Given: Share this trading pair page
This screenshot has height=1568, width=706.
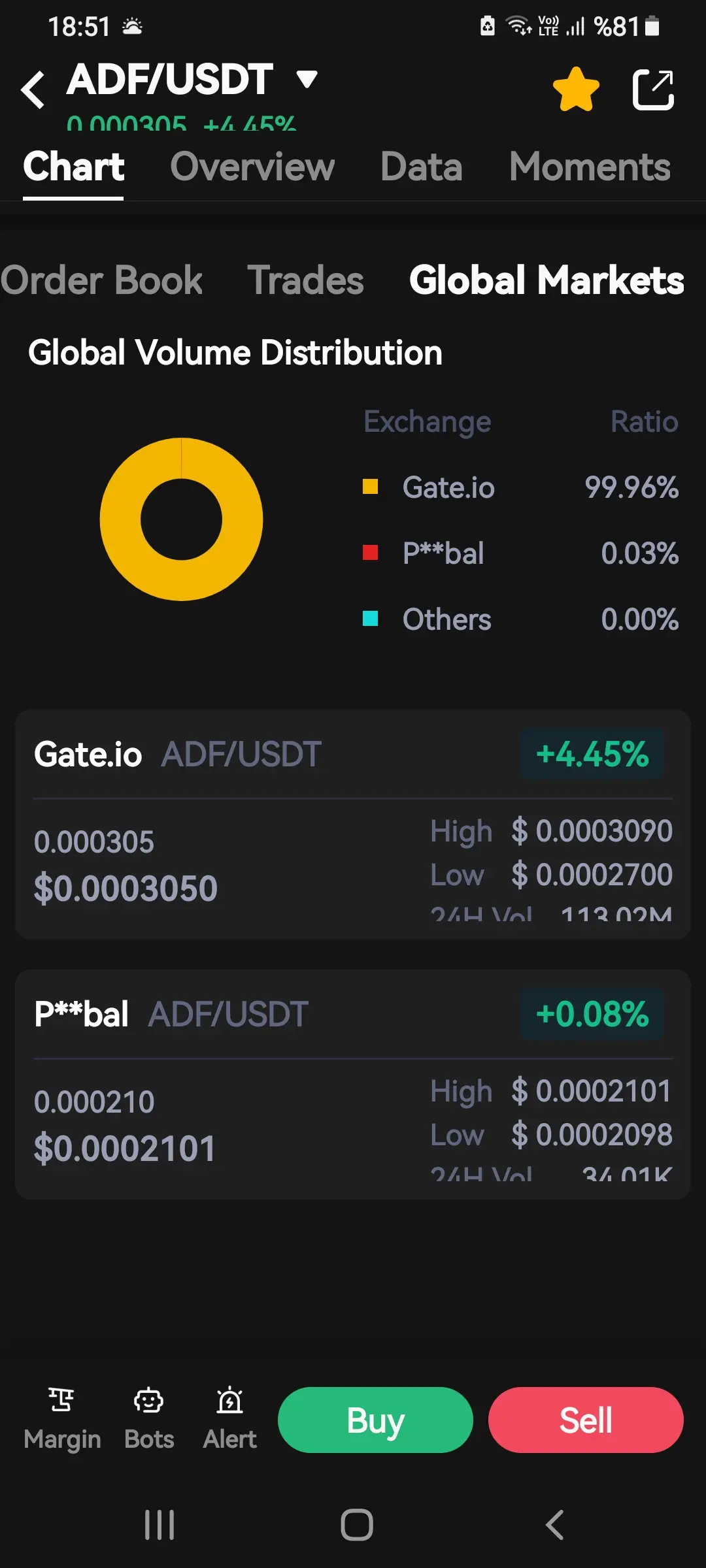Looking at the screenshot, I should [653, 90].
